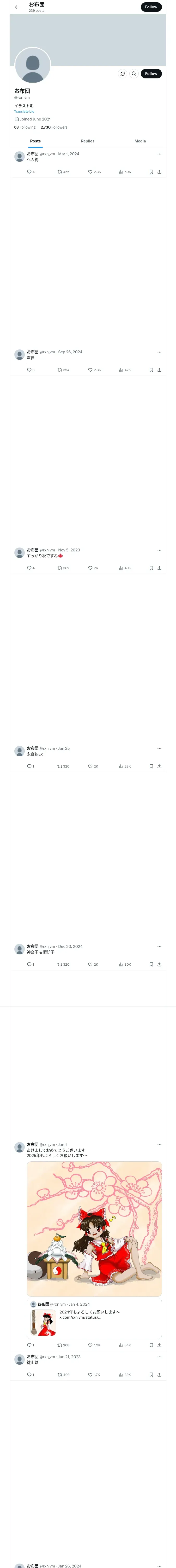Like the Mar 1, 2024 post
Image resolution: width=176 pixels, height=1568 pixels.
pyautogui.click(x=90, y=172)
